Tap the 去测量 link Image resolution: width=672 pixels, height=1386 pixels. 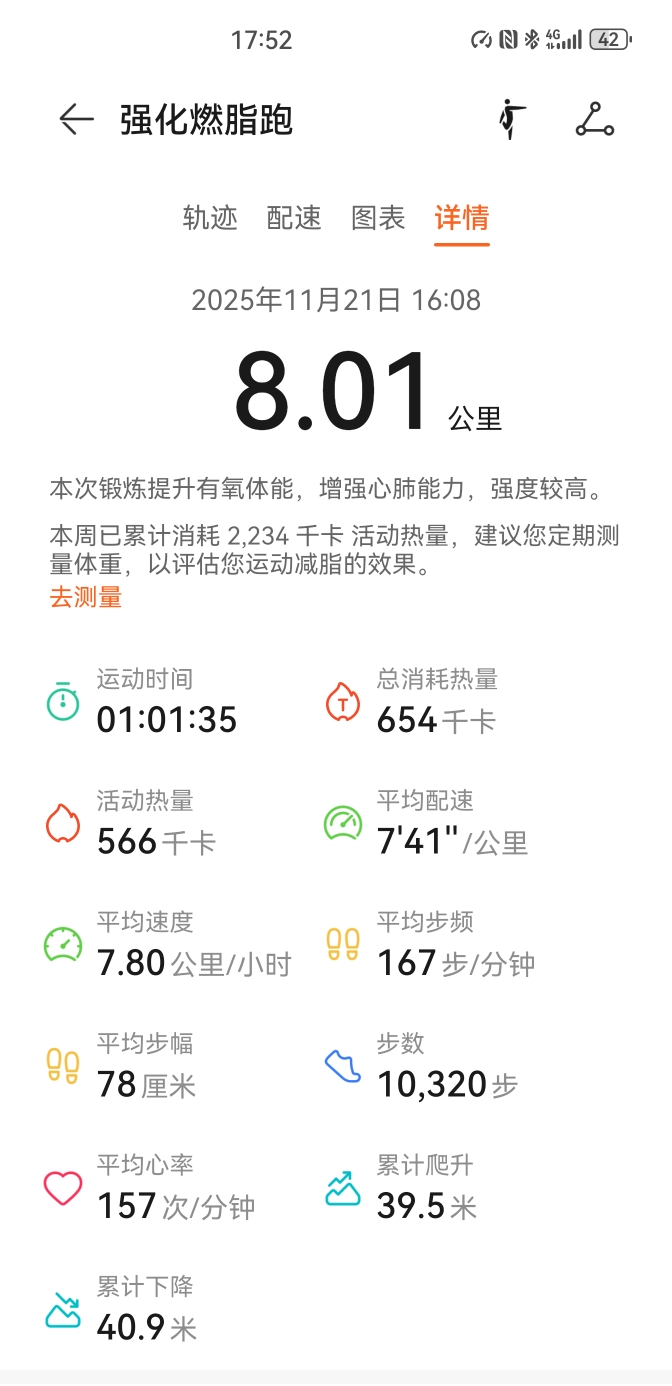(86, 598)
